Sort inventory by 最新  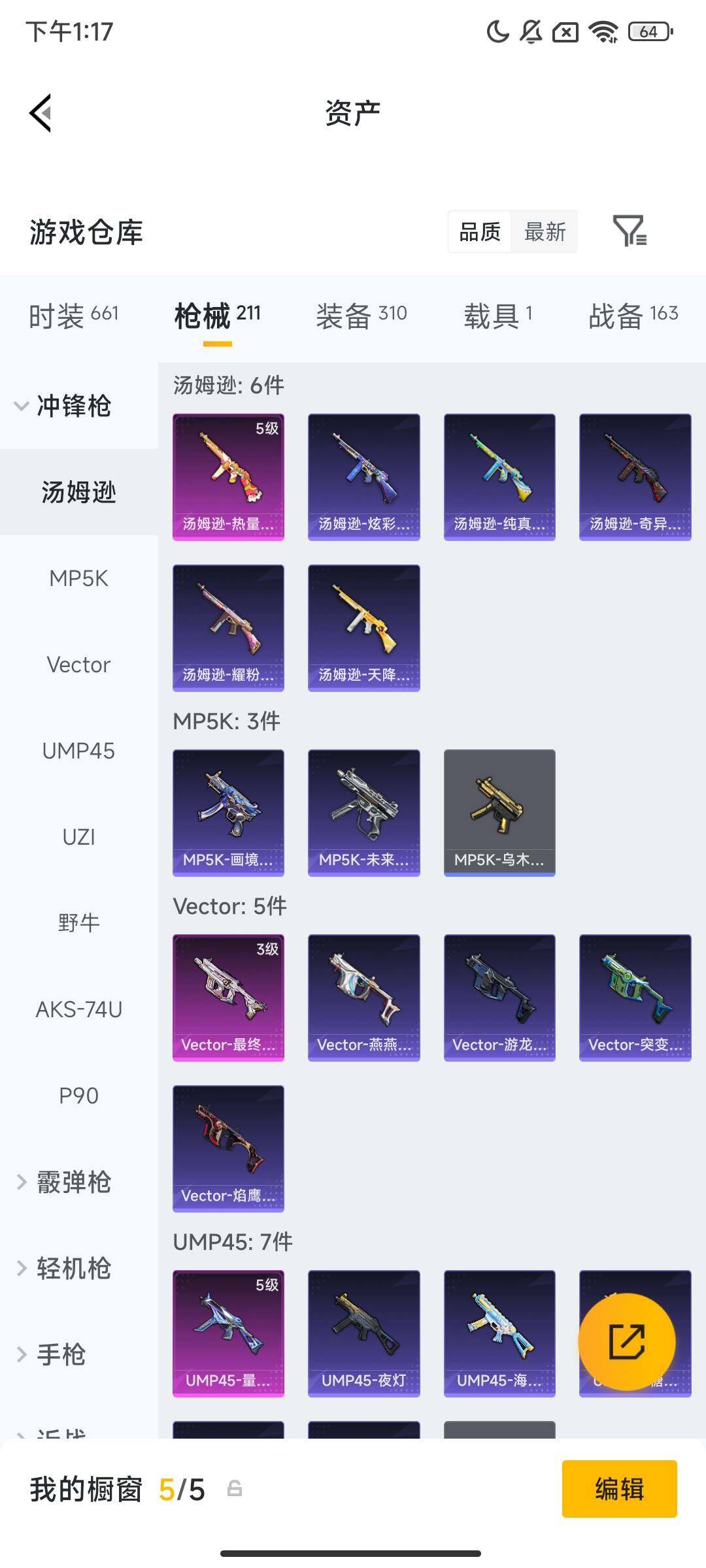point(545,232)
